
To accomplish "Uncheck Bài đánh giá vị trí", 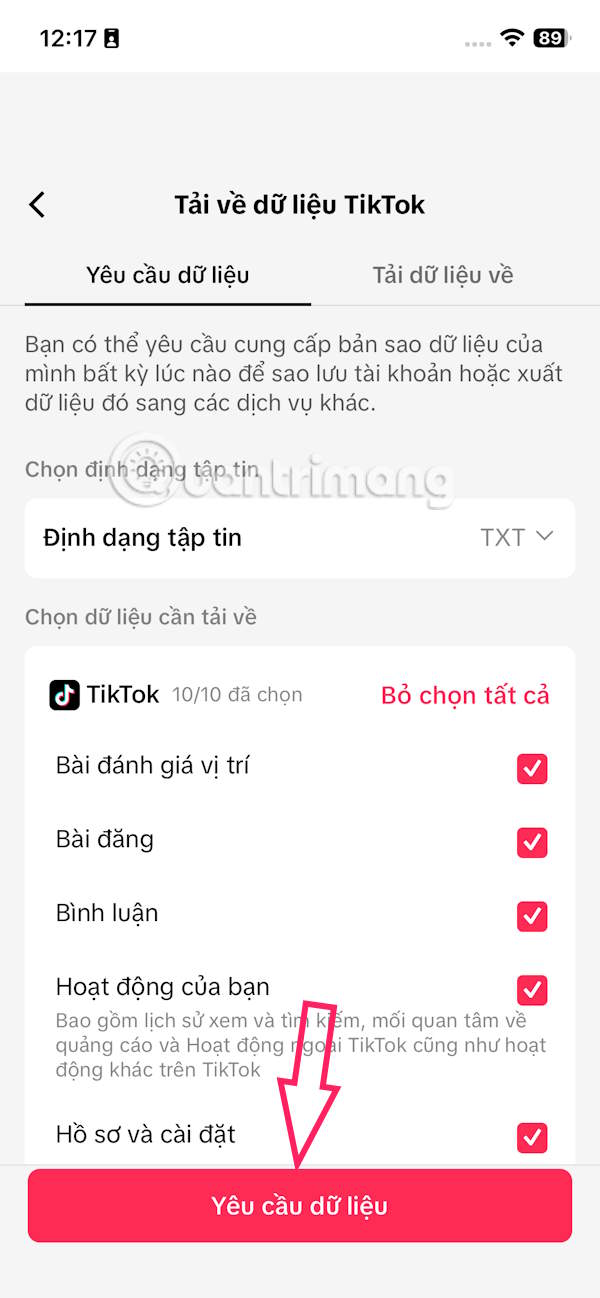I will [x=532, y=769].
